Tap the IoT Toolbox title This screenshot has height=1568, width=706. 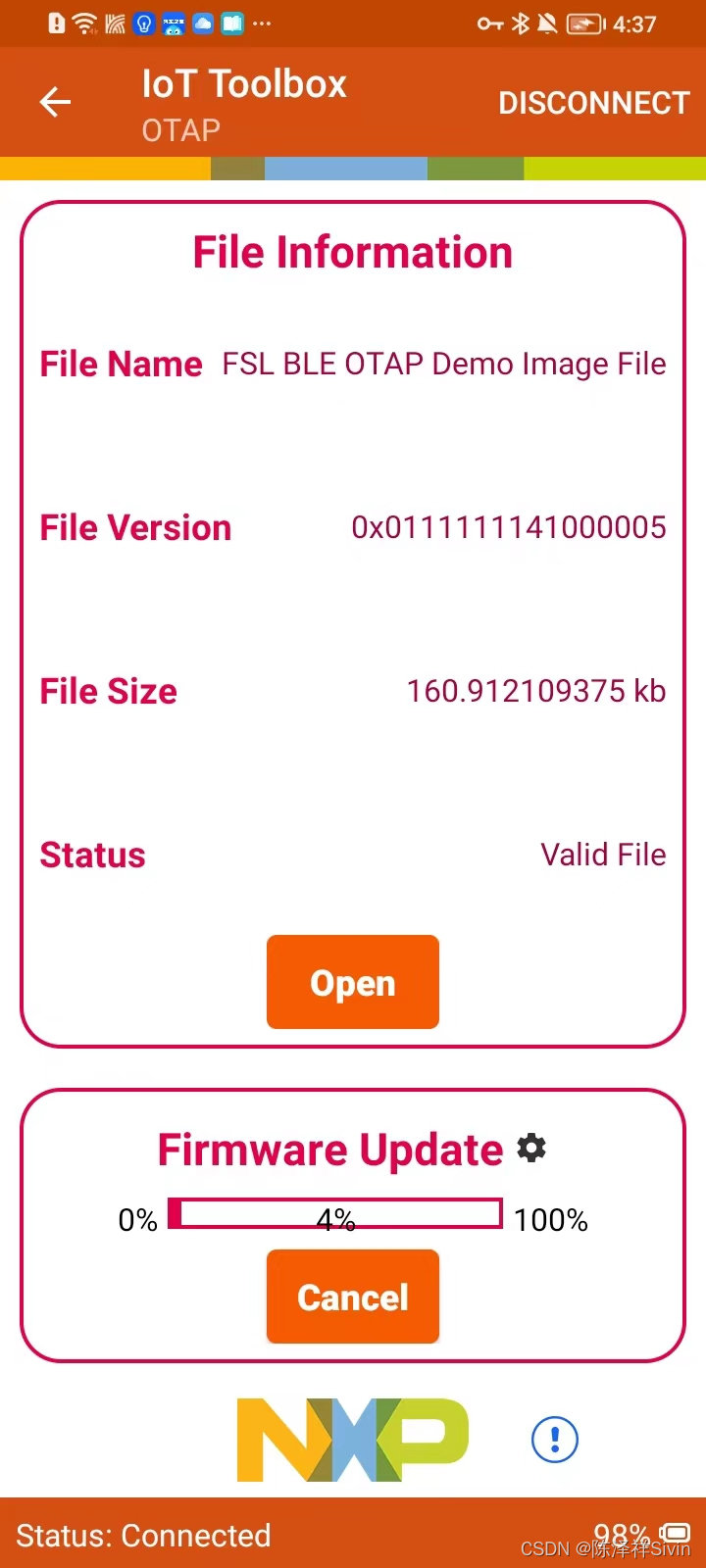pos(244,84)
